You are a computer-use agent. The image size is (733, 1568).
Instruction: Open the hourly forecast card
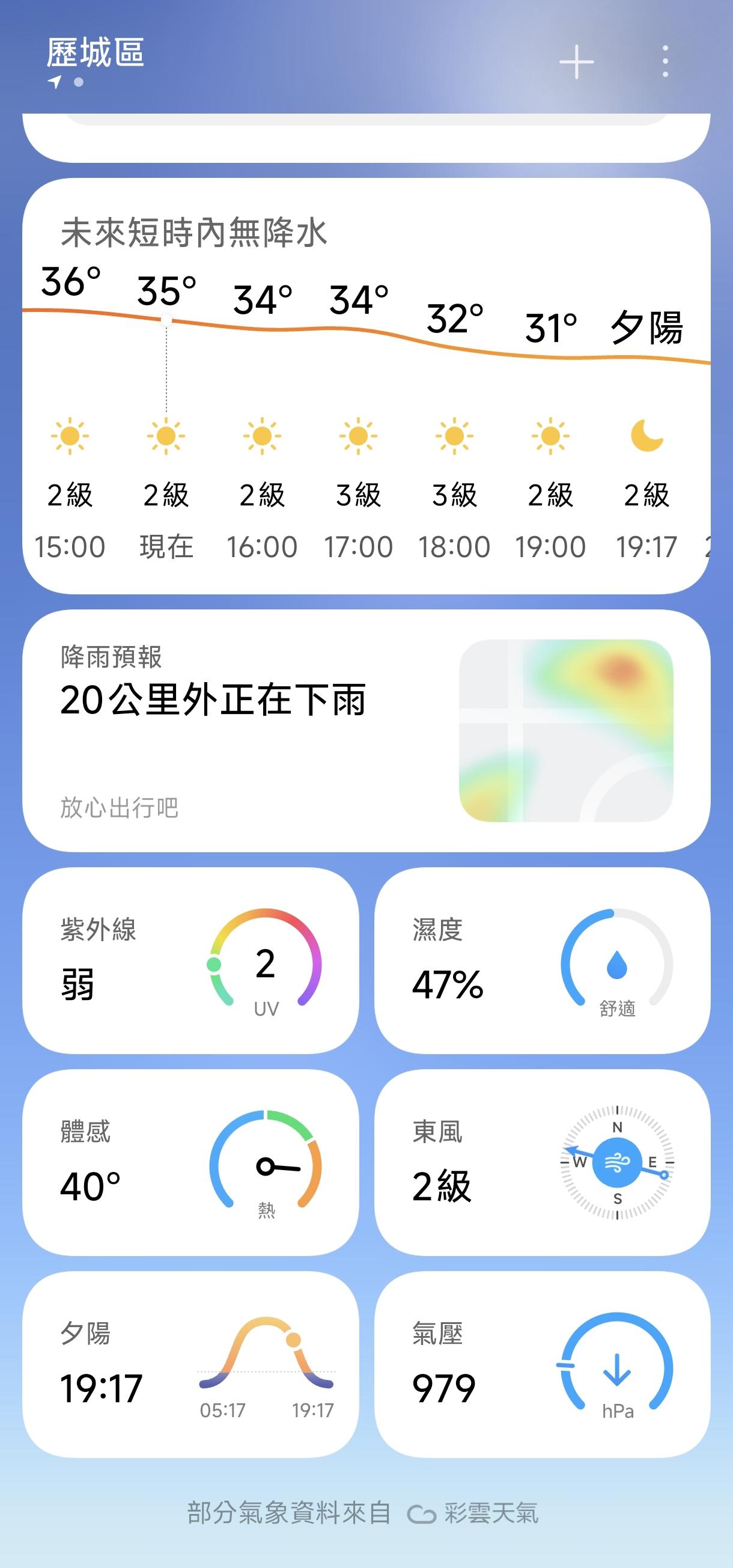(366, 386)
